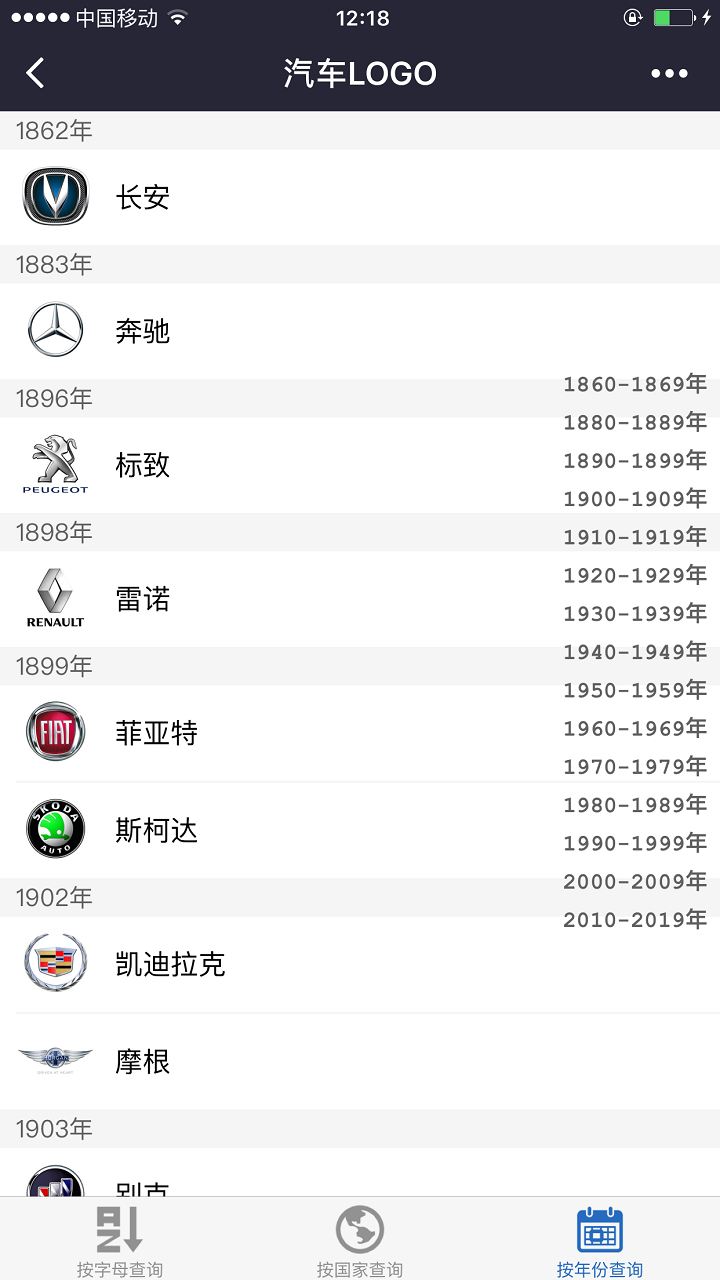The image size is (720, 1280).
Task: Open the 雷诺 Renault entry
Action: [x=360, y=599]
